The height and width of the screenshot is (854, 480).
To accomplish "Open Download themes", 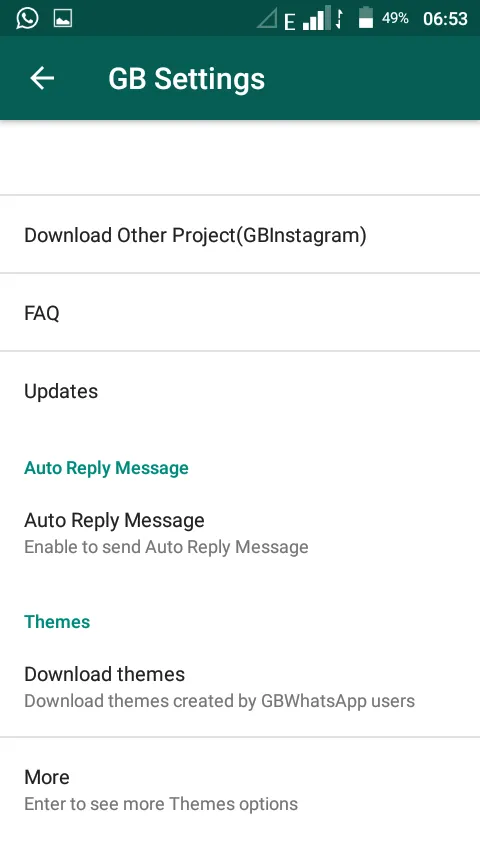I will (240, 686).
